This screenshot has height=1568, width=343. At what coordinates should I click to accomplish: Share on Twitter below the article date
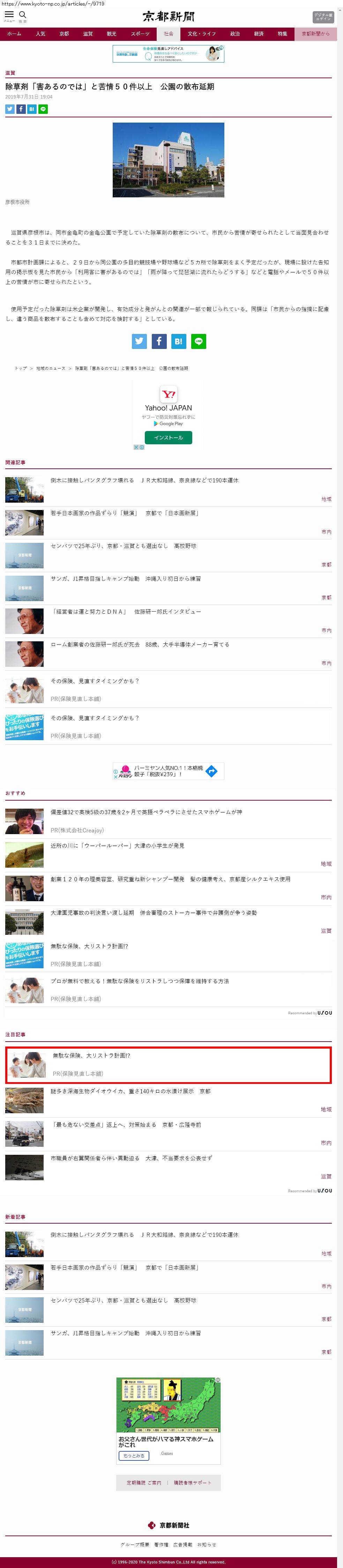(x=10, y=109)
